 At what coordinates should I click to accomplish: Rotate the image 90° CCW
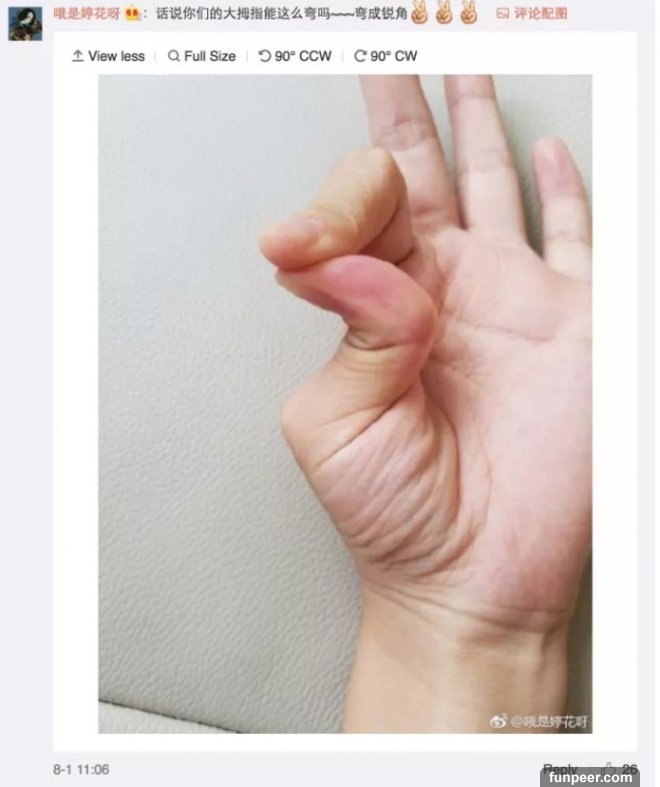(294, 56)
